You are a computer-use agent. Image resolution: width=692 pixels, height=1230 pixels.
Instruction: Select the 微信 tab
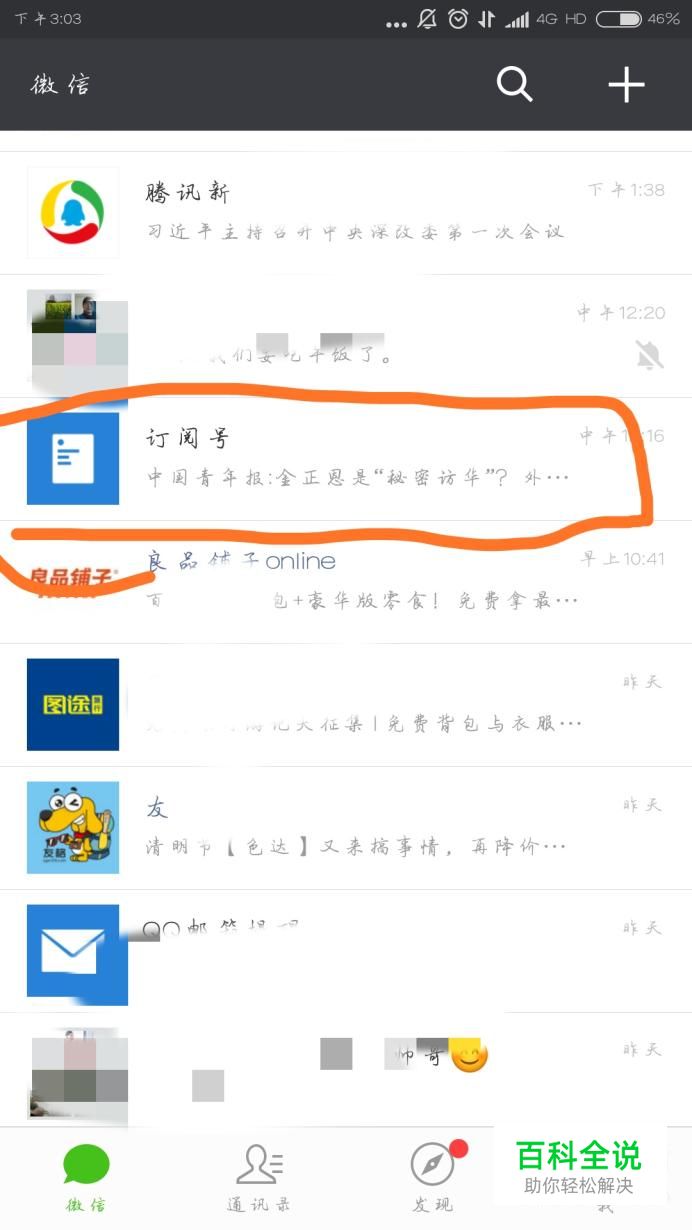(x=86, y=1178)
